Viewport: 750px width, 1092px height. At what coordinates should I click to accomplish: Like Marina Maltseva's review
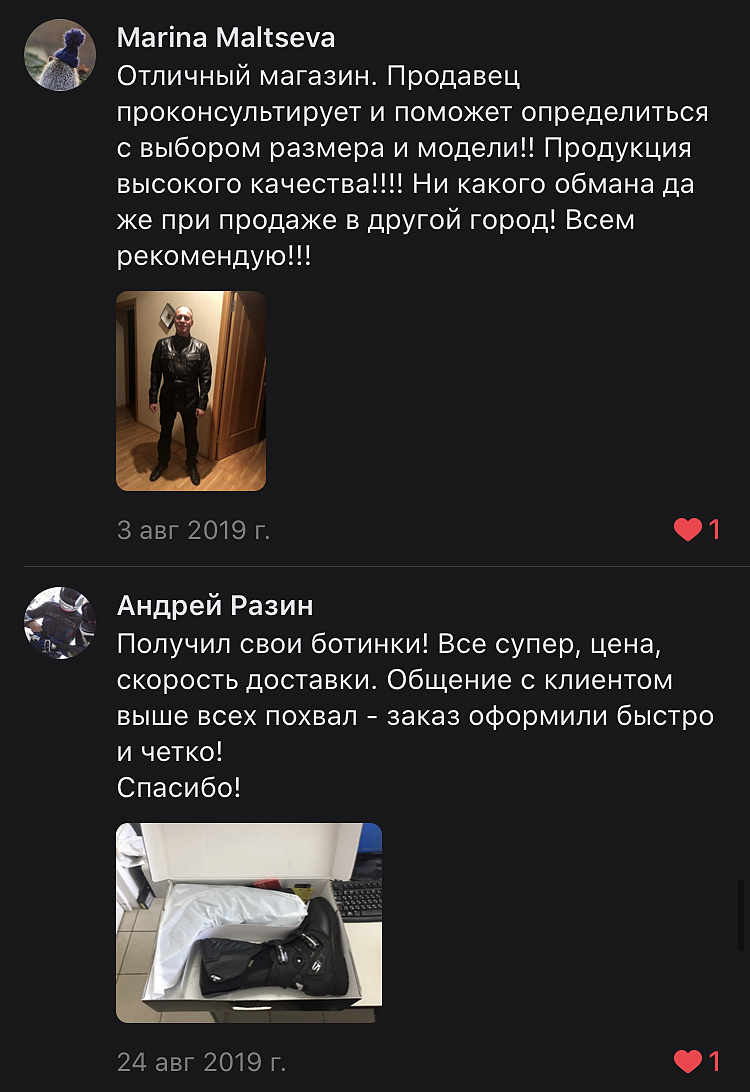(688, 530)
